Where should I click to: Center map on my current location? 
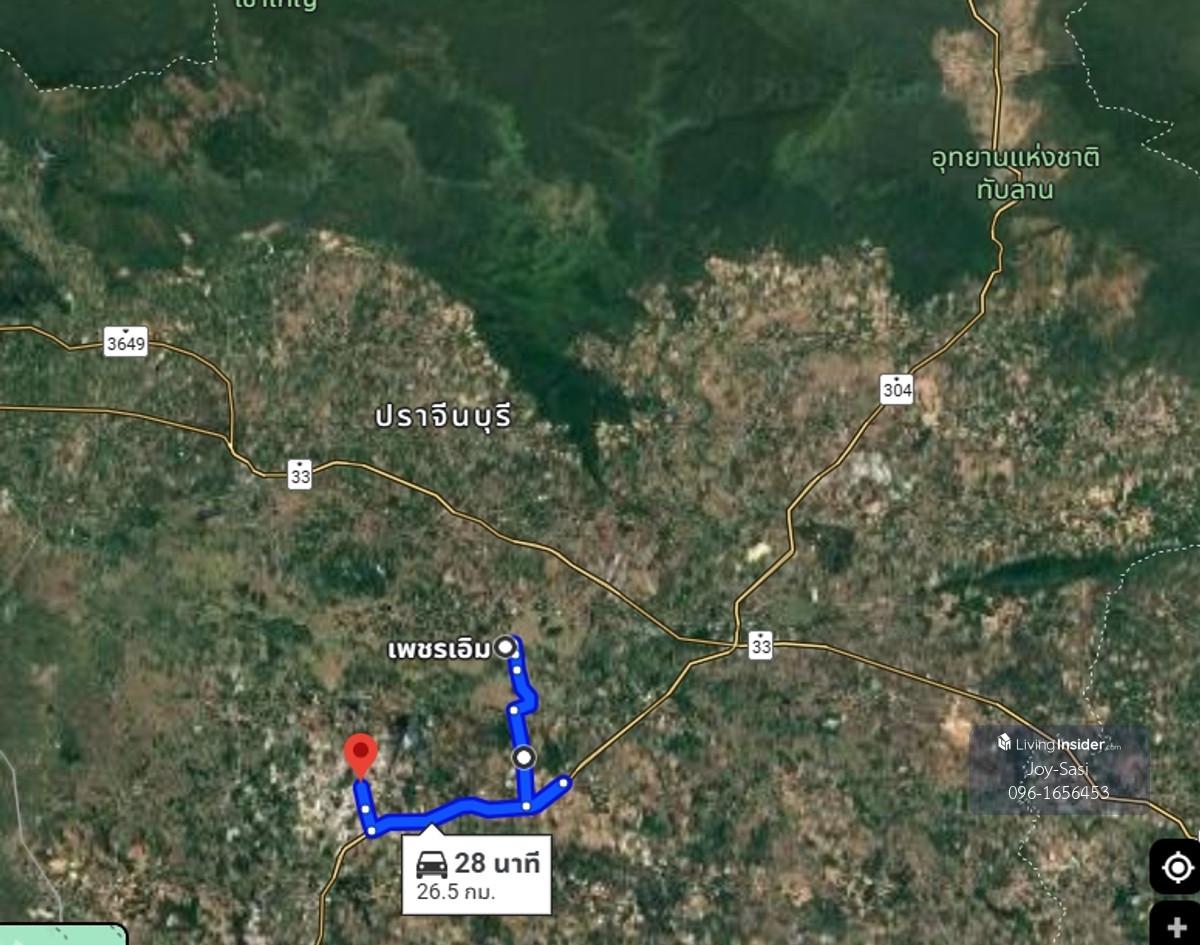1176,866
